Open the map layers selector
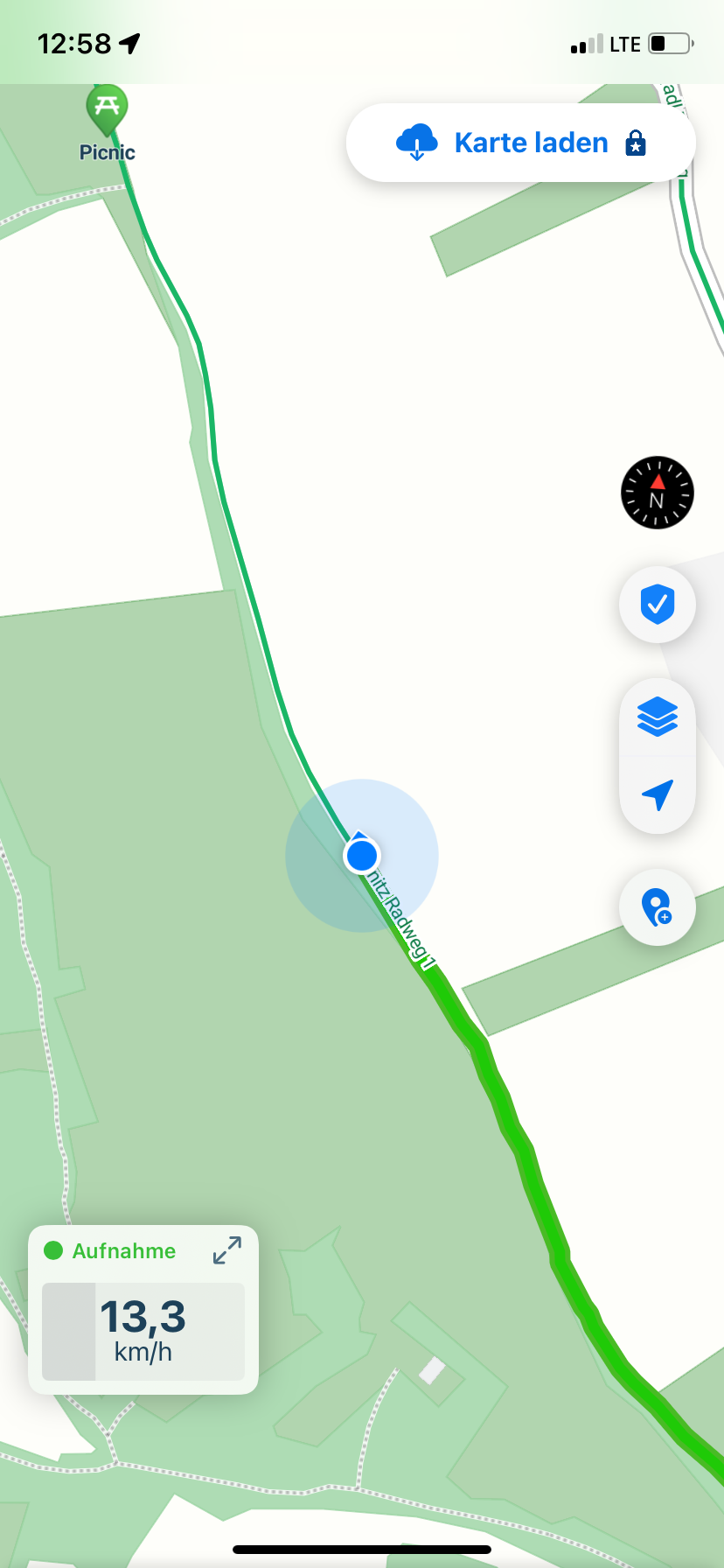Screen dimensions: 724x1568 pyautogui.click(x=657, y=717)
